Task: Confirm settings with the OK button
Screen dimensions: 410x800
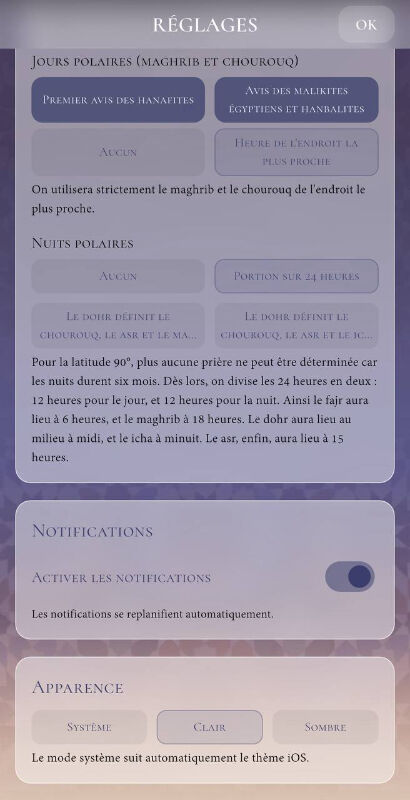Action: [x=366, y=24]
